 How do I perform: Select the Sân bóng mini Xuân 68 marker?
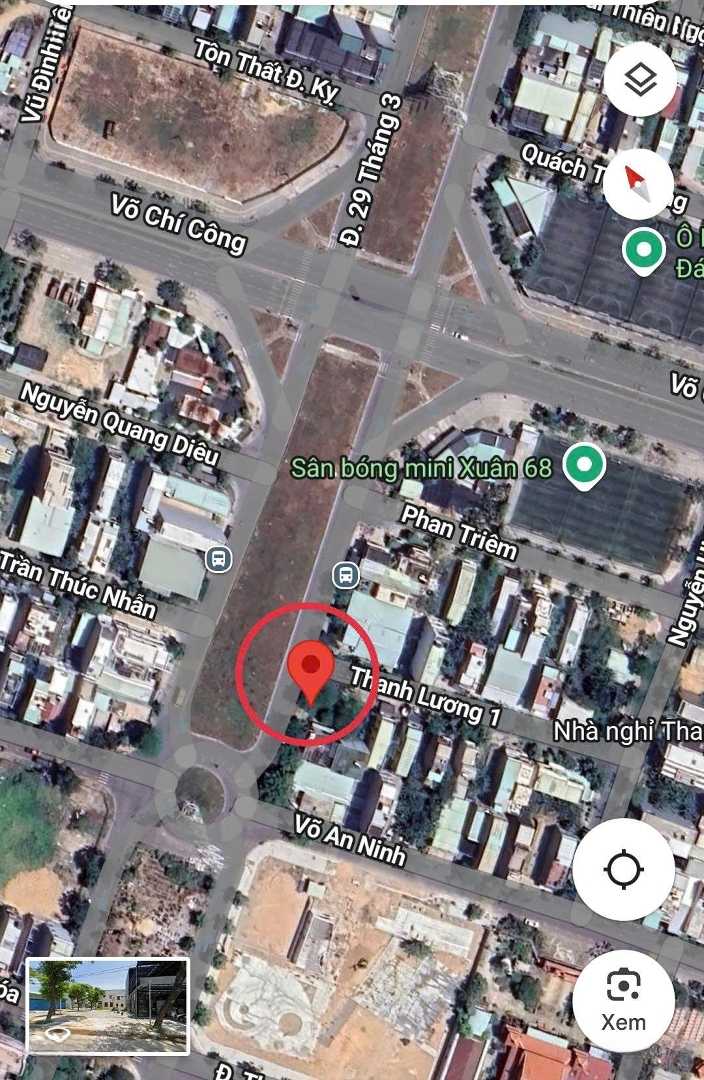[x=584, y=467]
